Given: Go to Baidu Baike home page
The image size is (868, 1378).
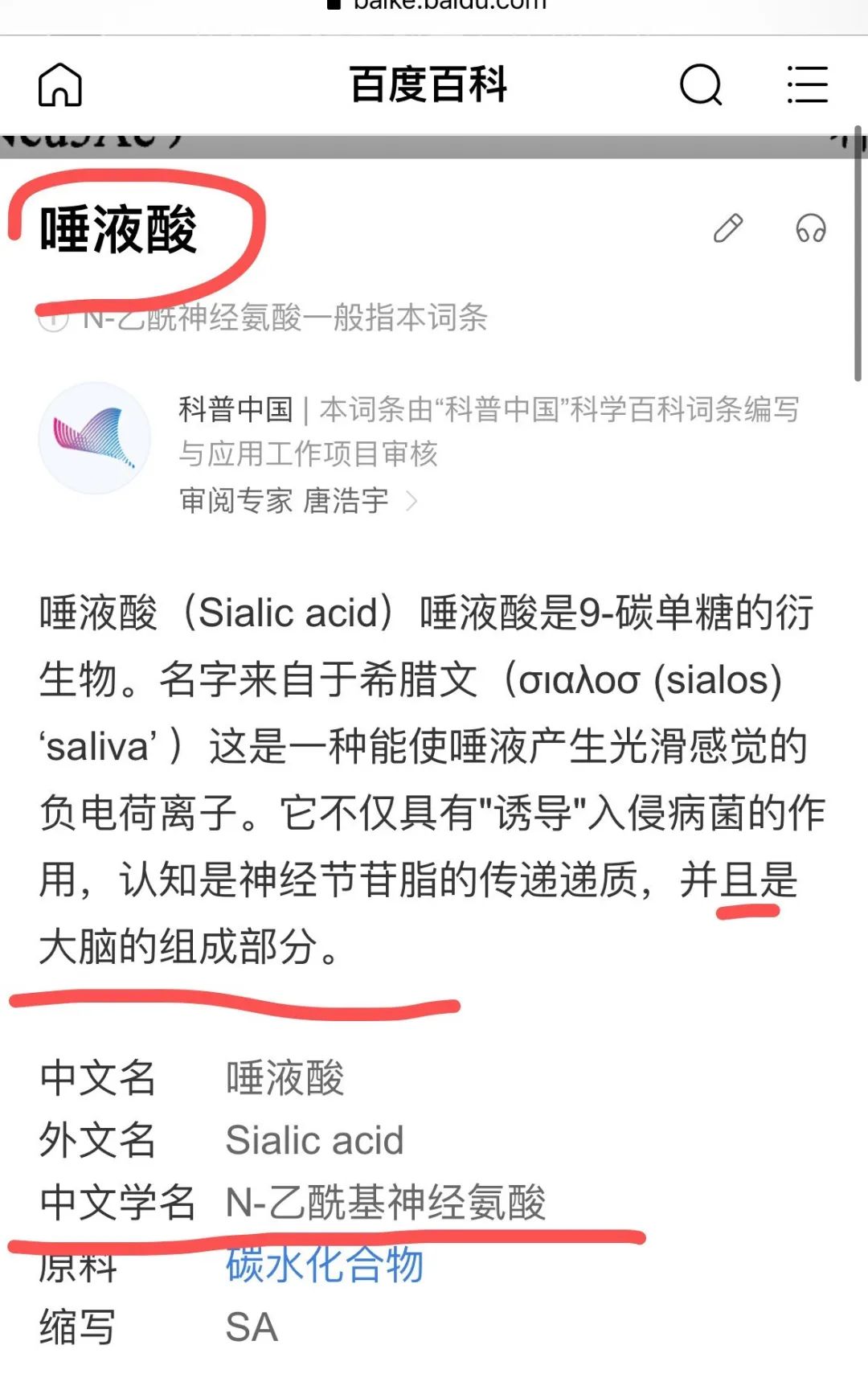Looking at the screenshot, I should tap(60, 84).
